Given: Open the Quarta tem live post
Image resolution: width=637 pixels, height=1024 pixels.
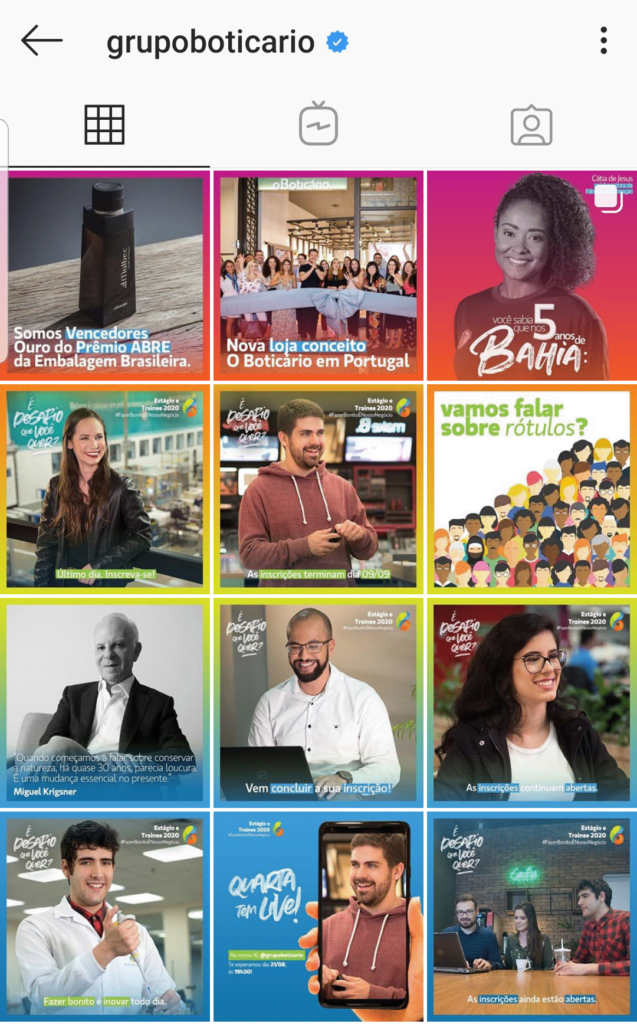Looking at the screenshot, I should coord(318,916).
